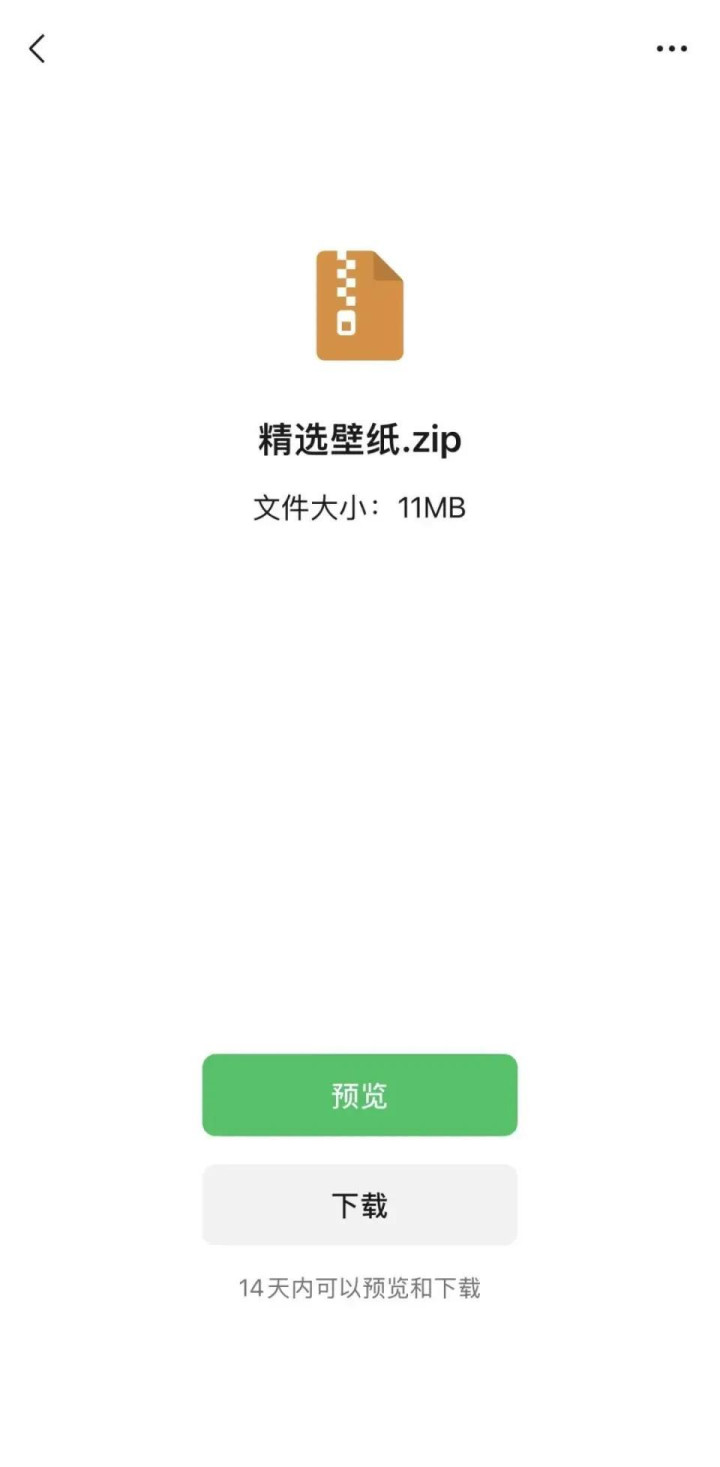Go back using the top-left arrow

coord(37,48)
